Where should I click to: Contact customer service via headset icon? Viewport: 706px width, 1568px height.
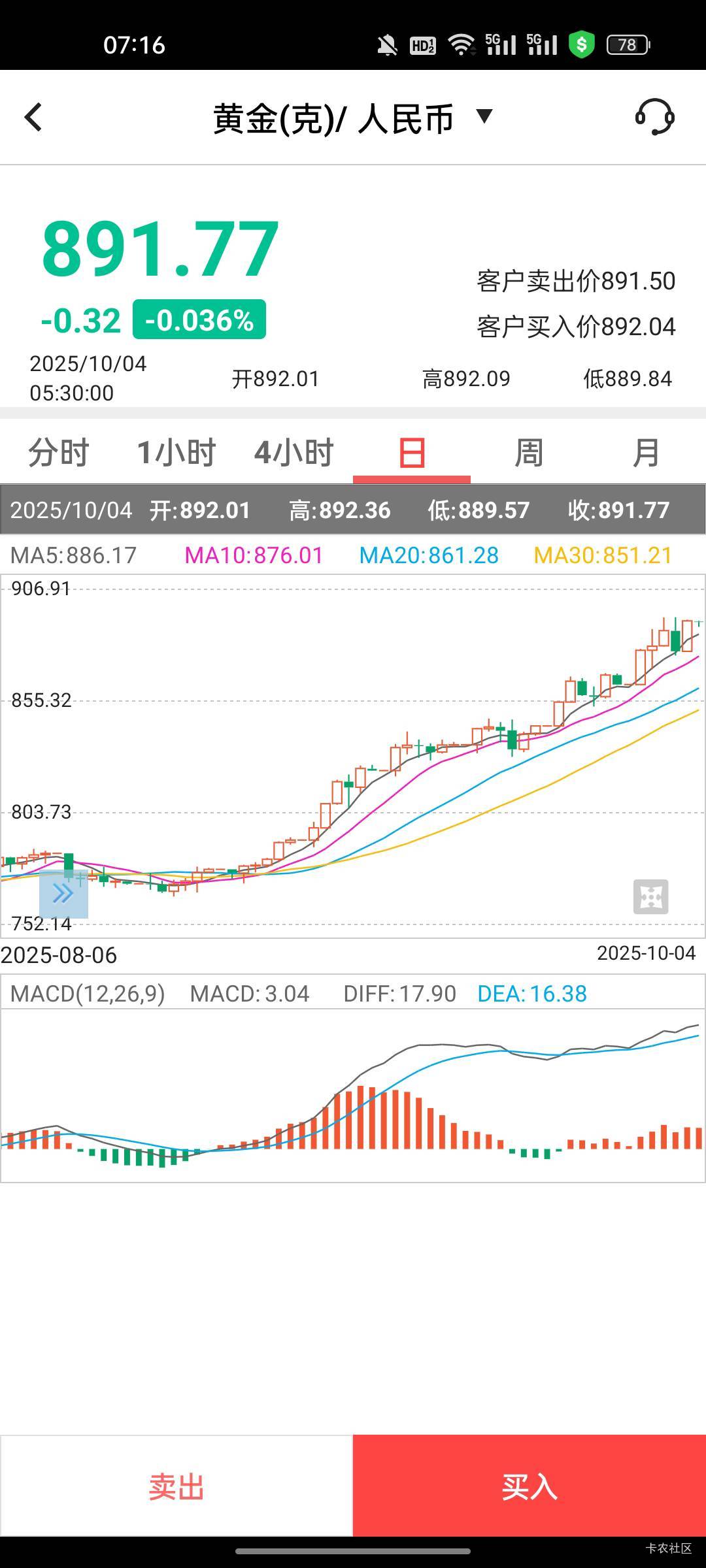pyautogui.click(x=654, y=118)
